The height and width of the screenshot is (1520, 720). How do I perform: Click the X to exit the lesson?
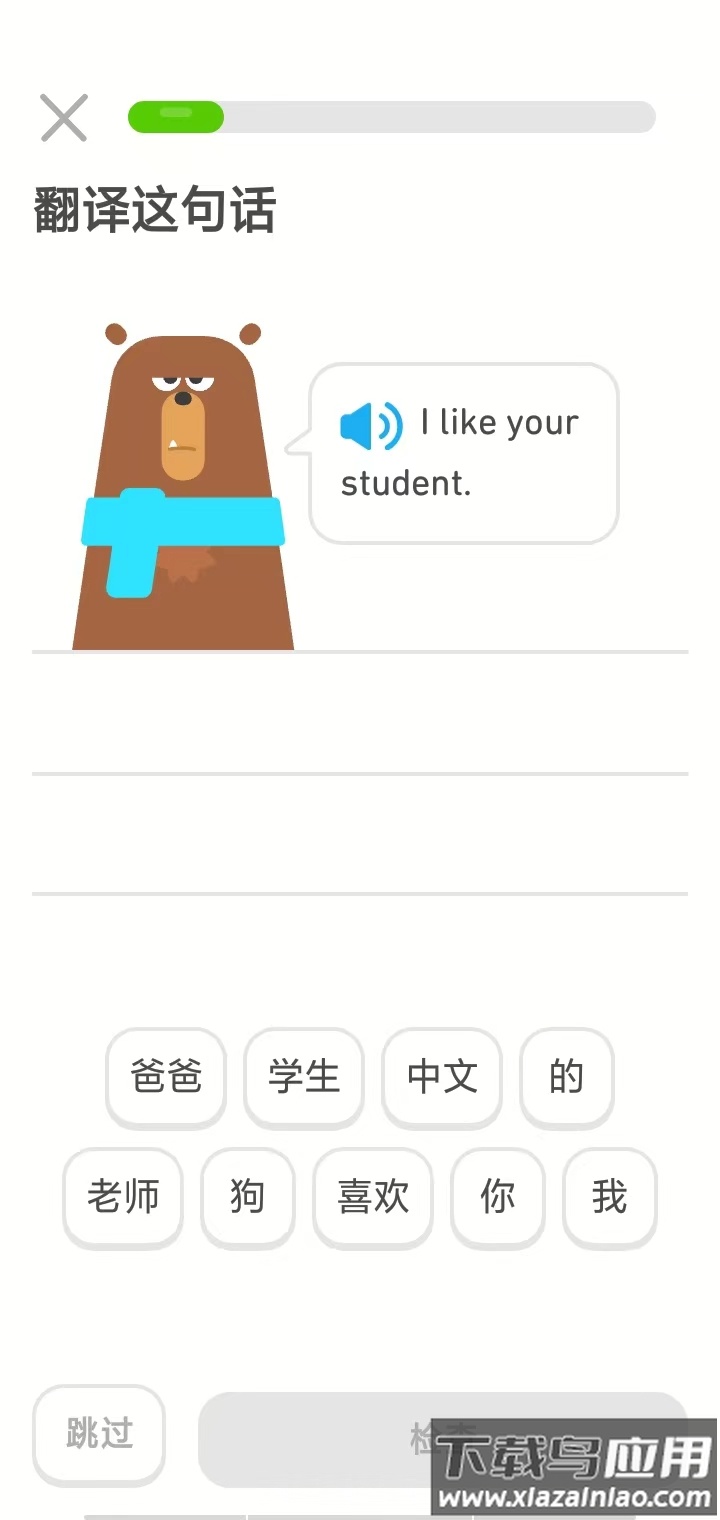pos(63,117)
